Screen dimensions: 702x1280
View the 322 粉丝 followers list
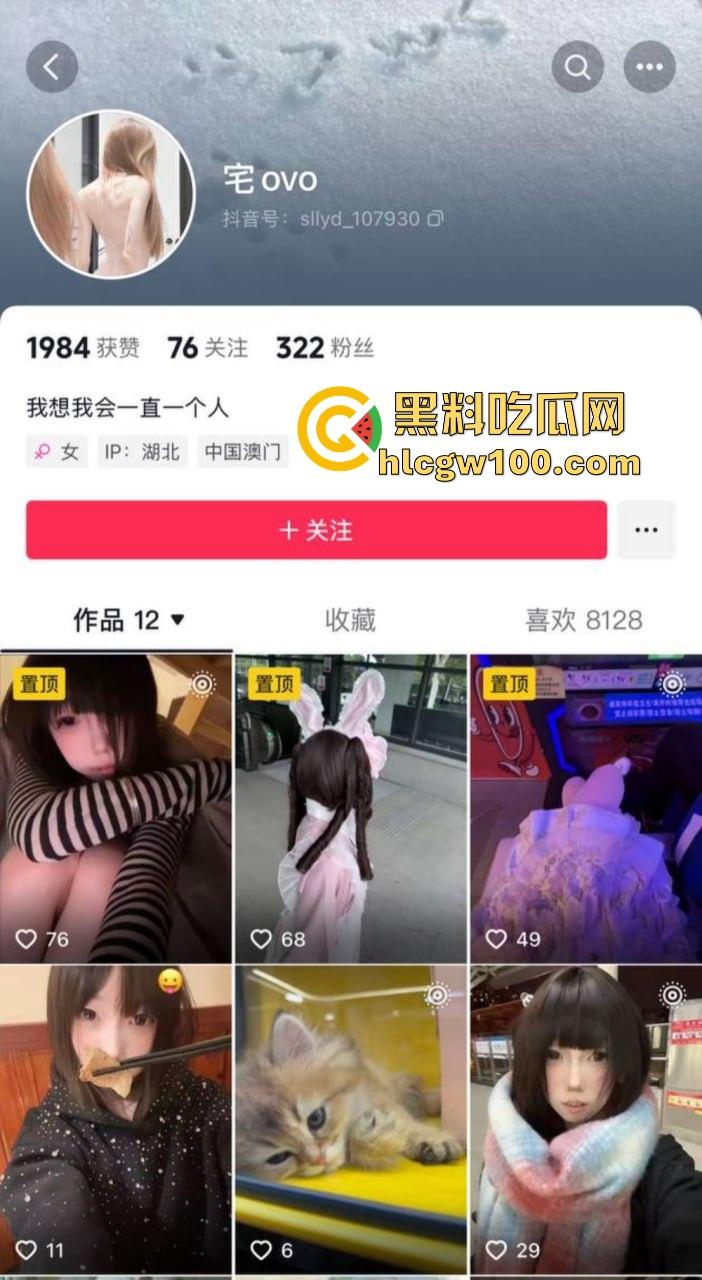(324, 348)
